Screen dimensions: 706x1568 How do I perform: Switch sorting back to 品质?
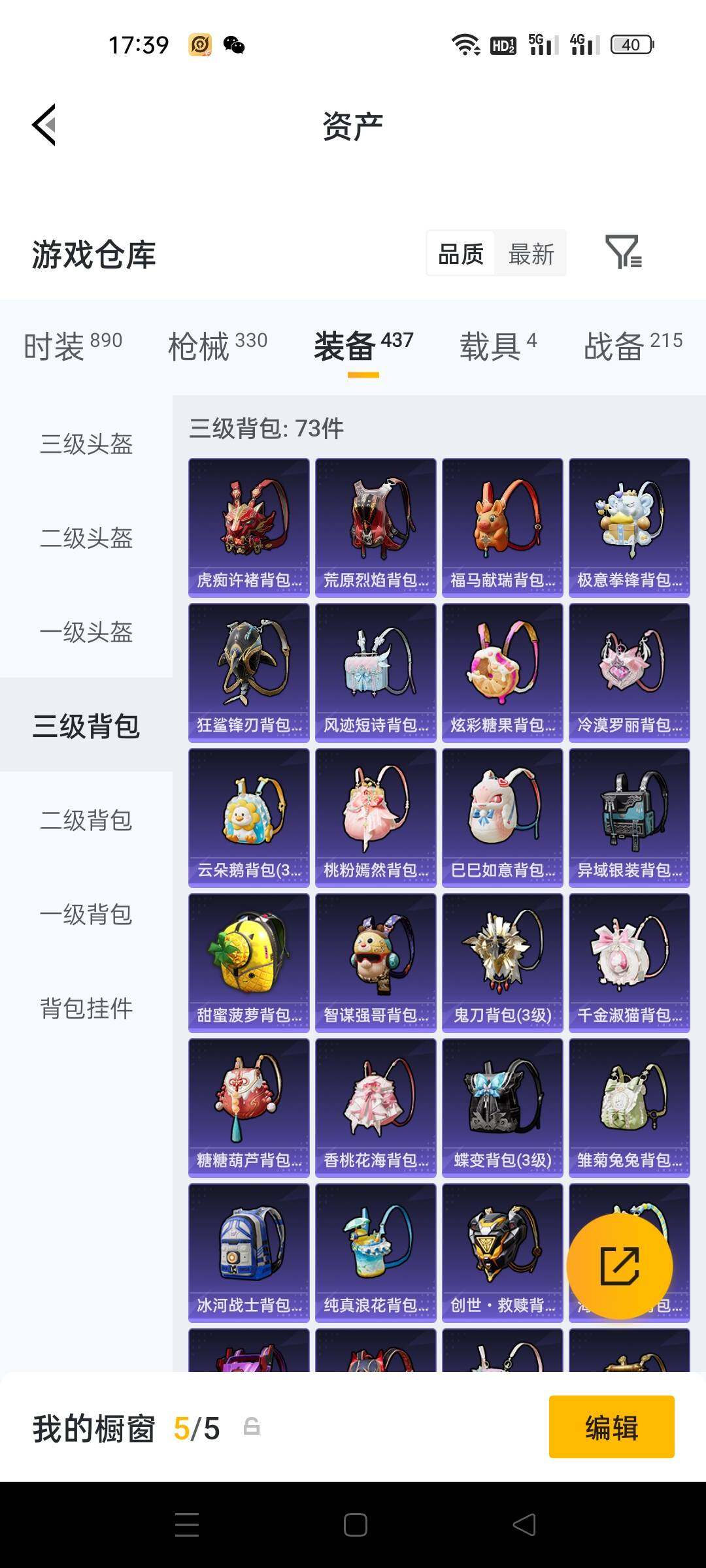[460, 253]
